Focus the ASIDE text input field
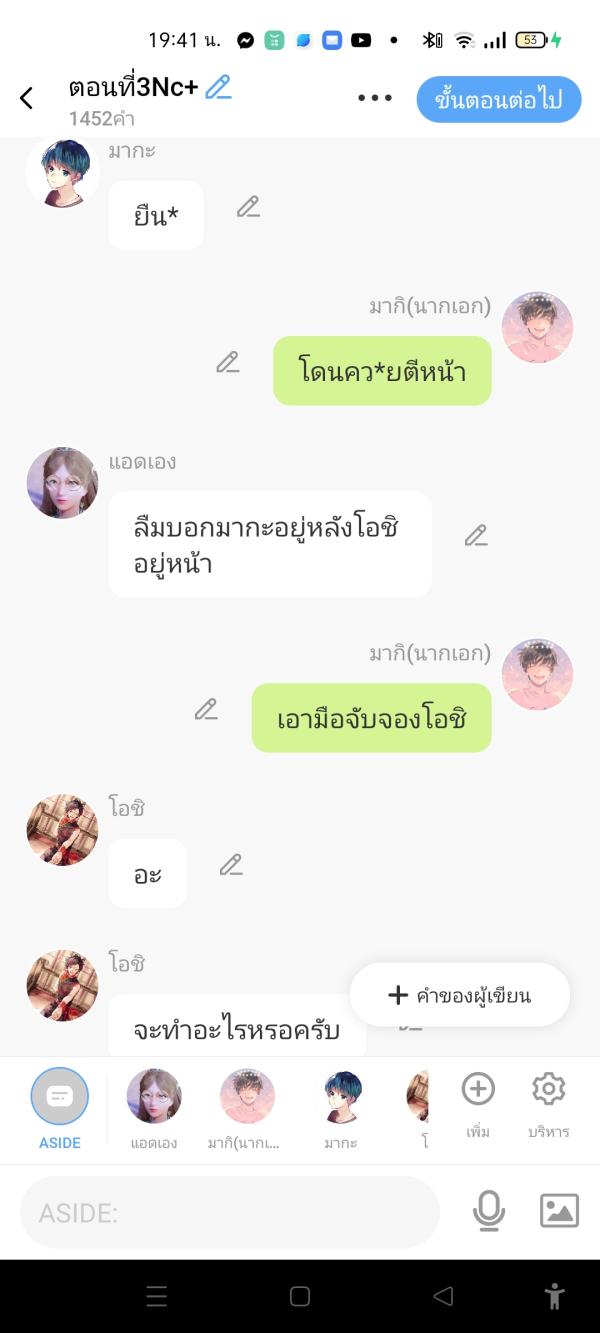This screenshot has height=1333, width=600. coord(230,1212)
